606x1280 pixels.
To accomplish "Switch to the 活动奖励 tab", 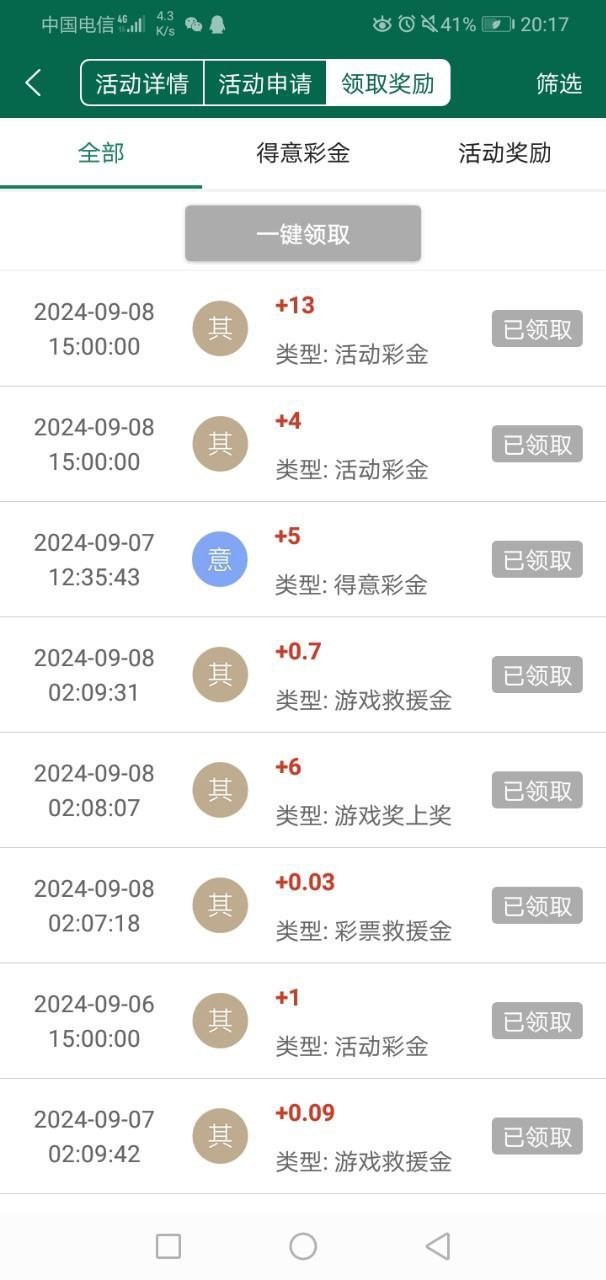I will 504,153.
